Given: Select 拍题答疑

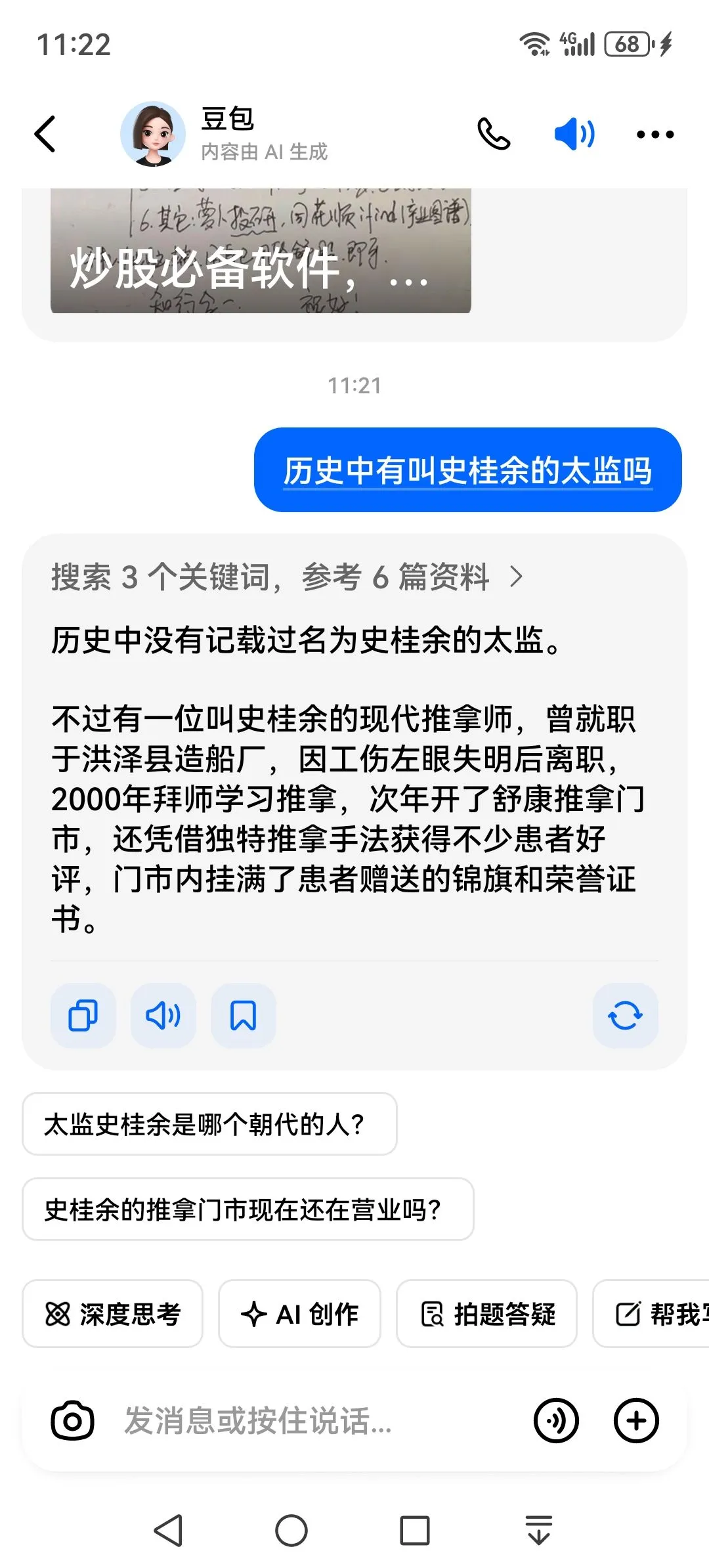Looking at the screenshot, I should point(486,1314).
